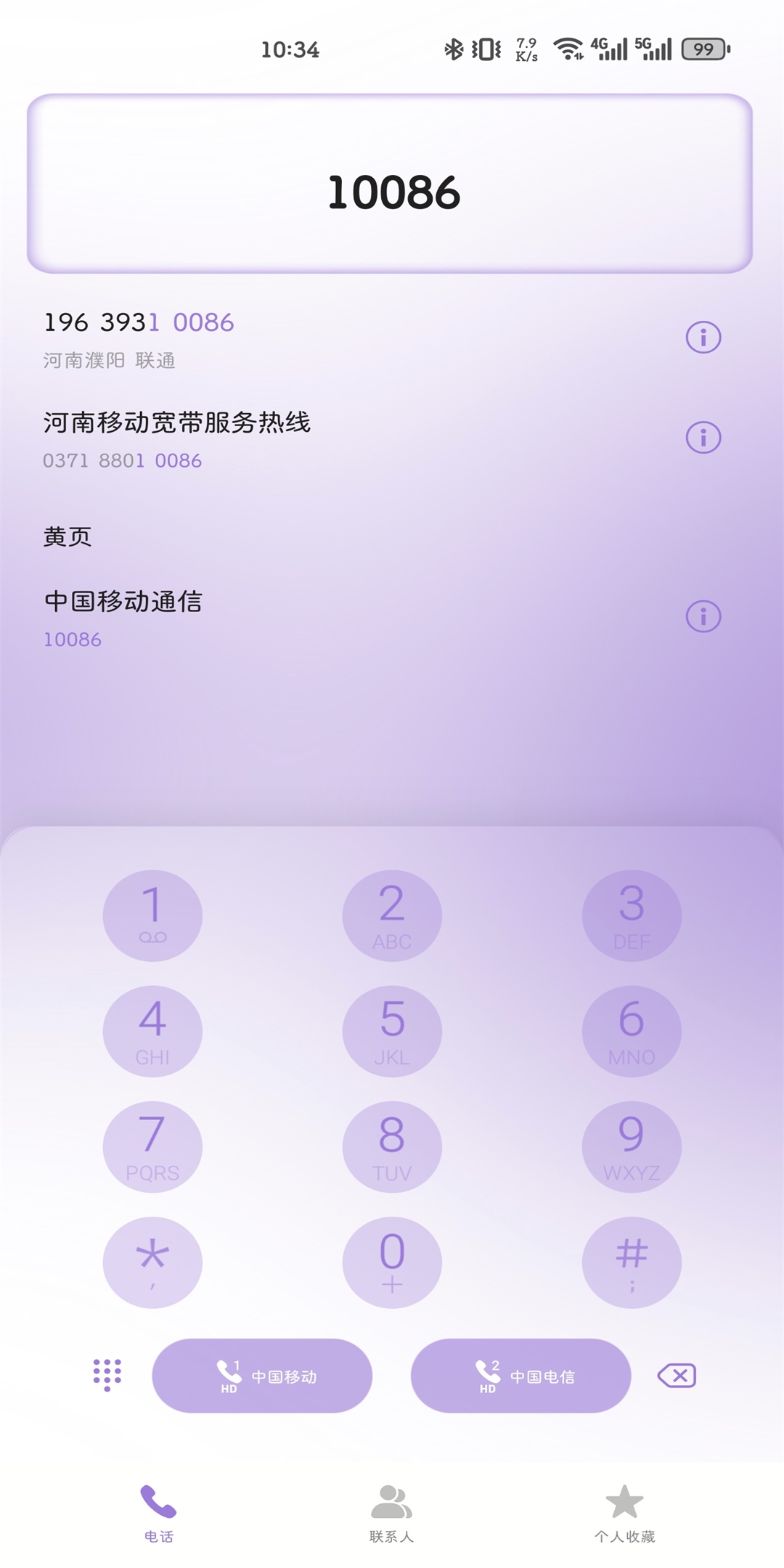Select the 河南移动宽带服务热线 contact row
784x1568 pixels.
290,439
